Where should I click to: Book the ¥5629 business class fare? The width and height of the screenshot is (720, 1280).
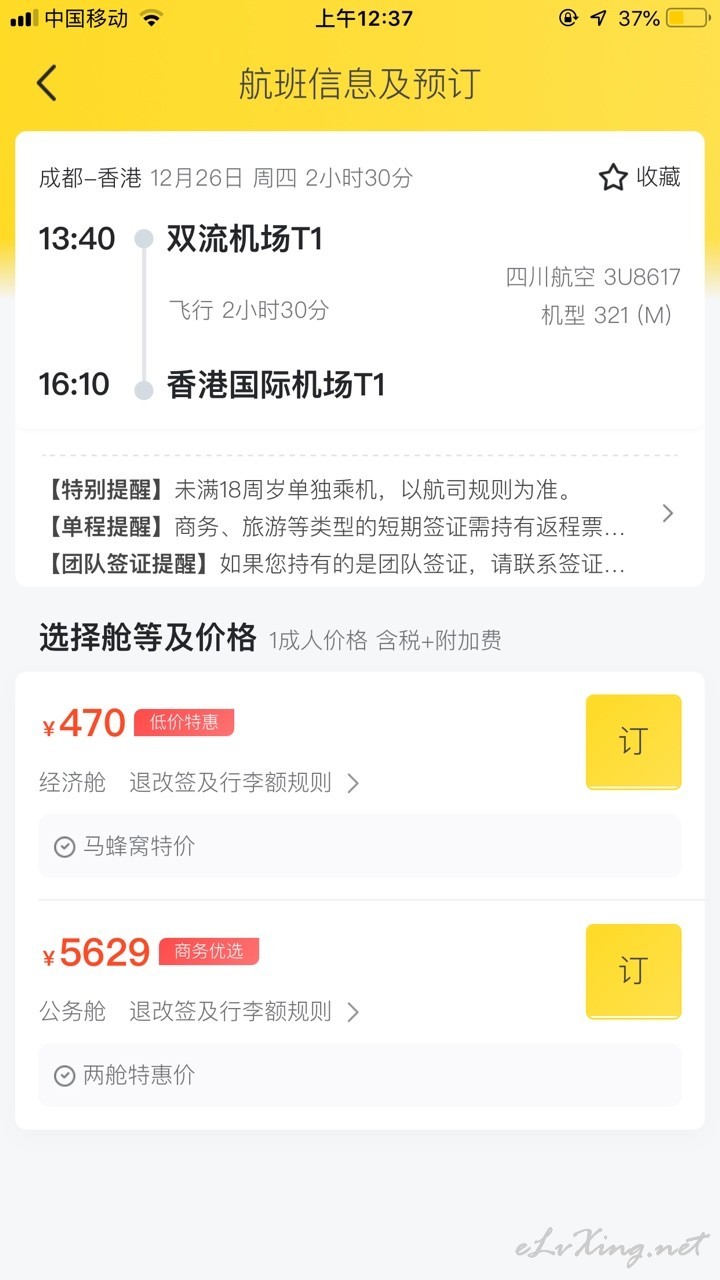pos(633,971)
